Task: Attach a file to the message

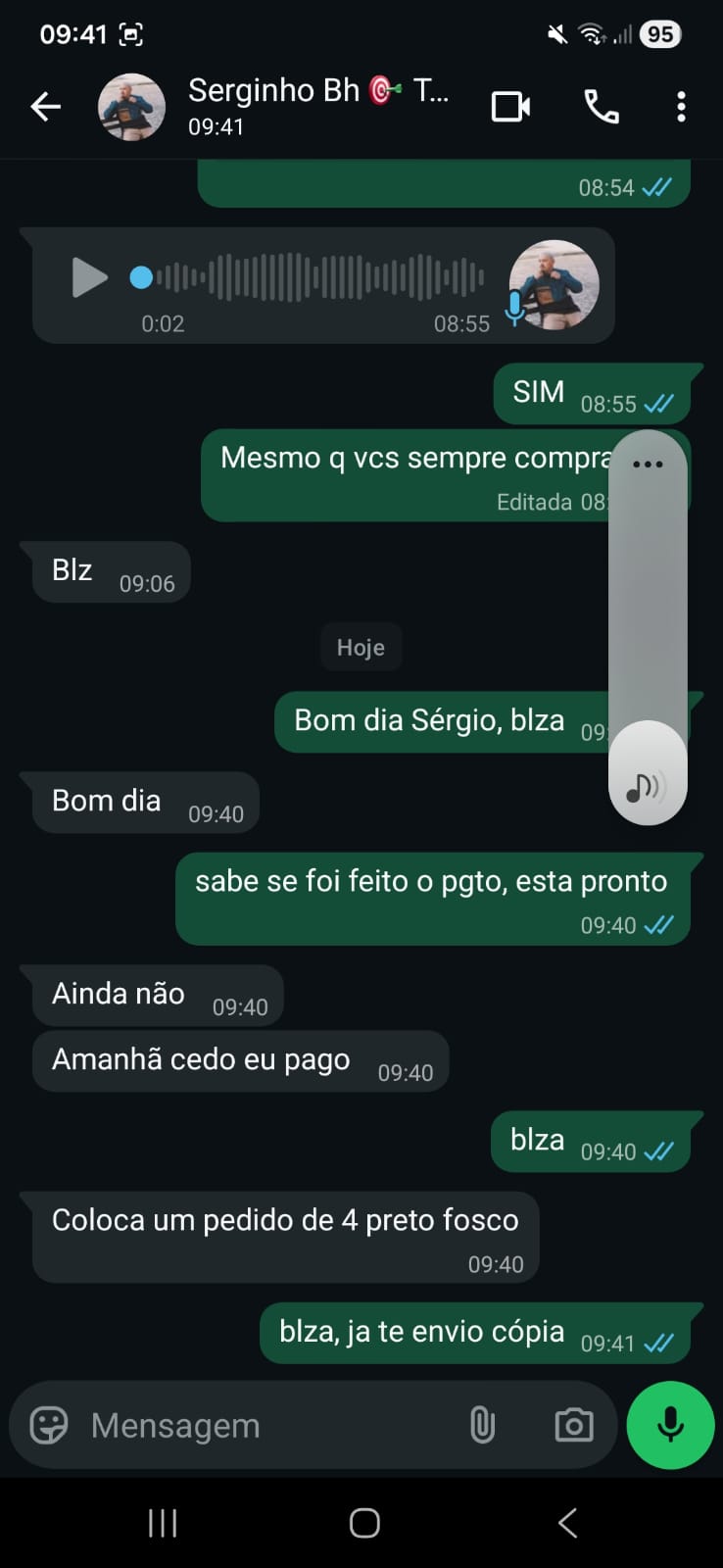Action: [x=482, y=1425]
